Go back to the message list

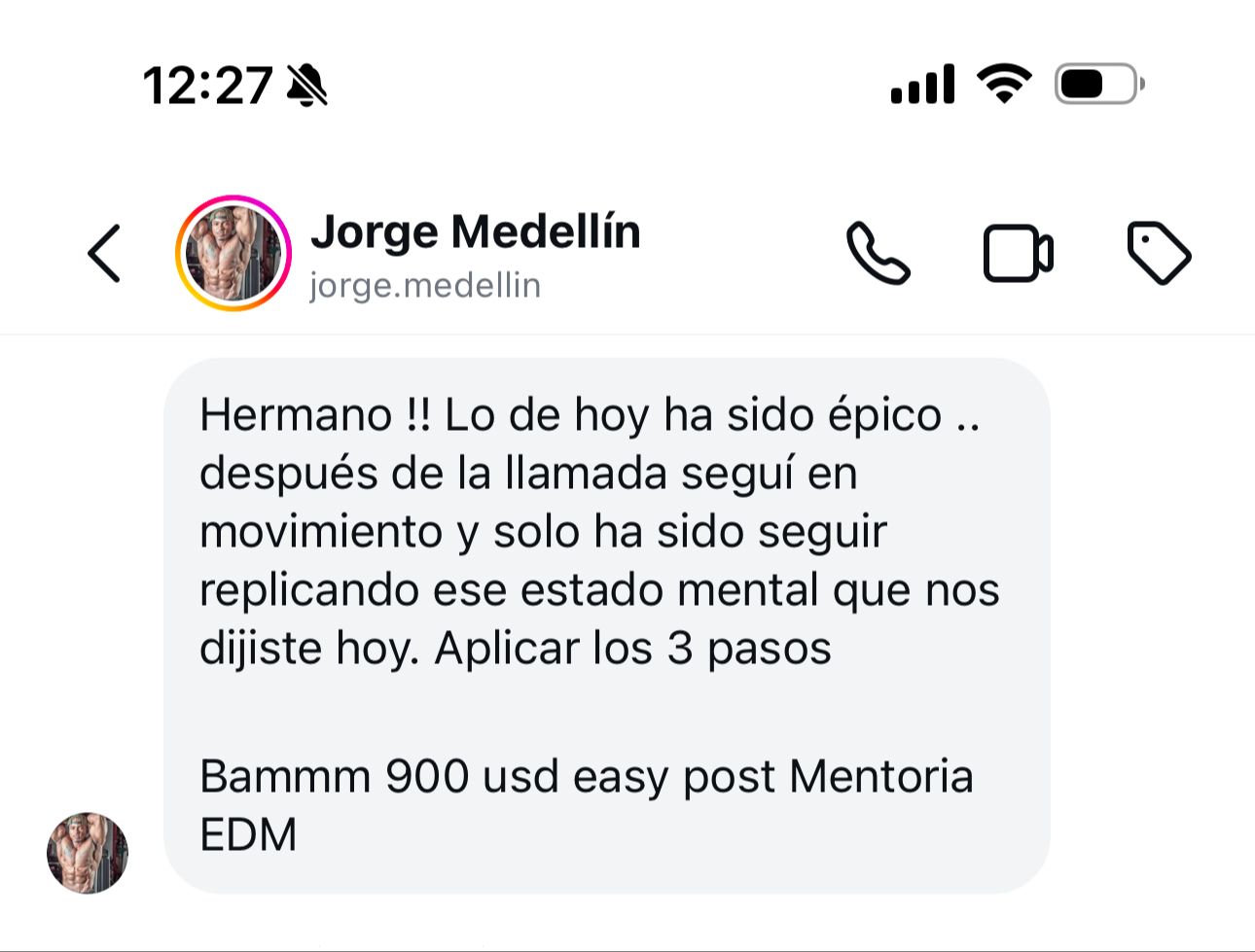click(x=104, y=254)
